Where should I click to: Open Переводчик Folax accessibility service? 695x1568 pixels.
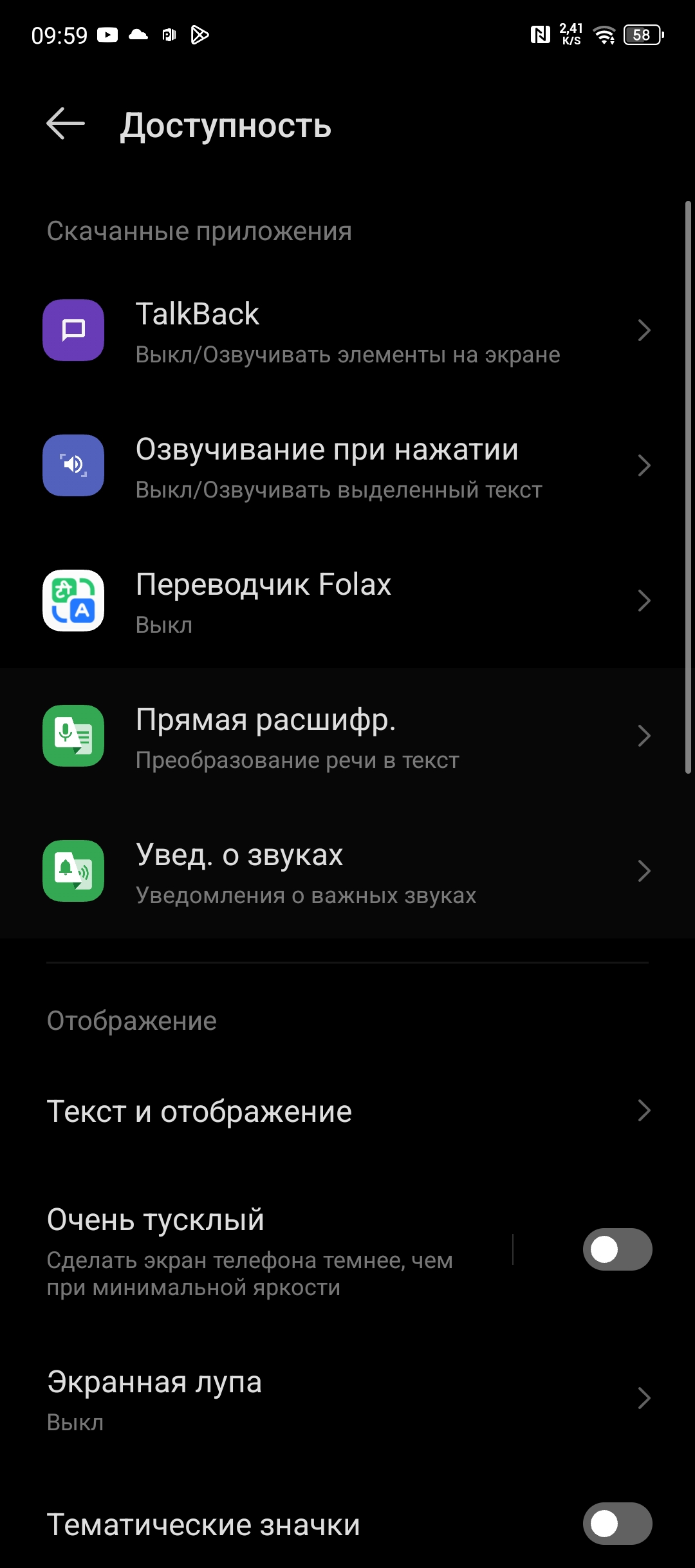click(x=347, y=601)
